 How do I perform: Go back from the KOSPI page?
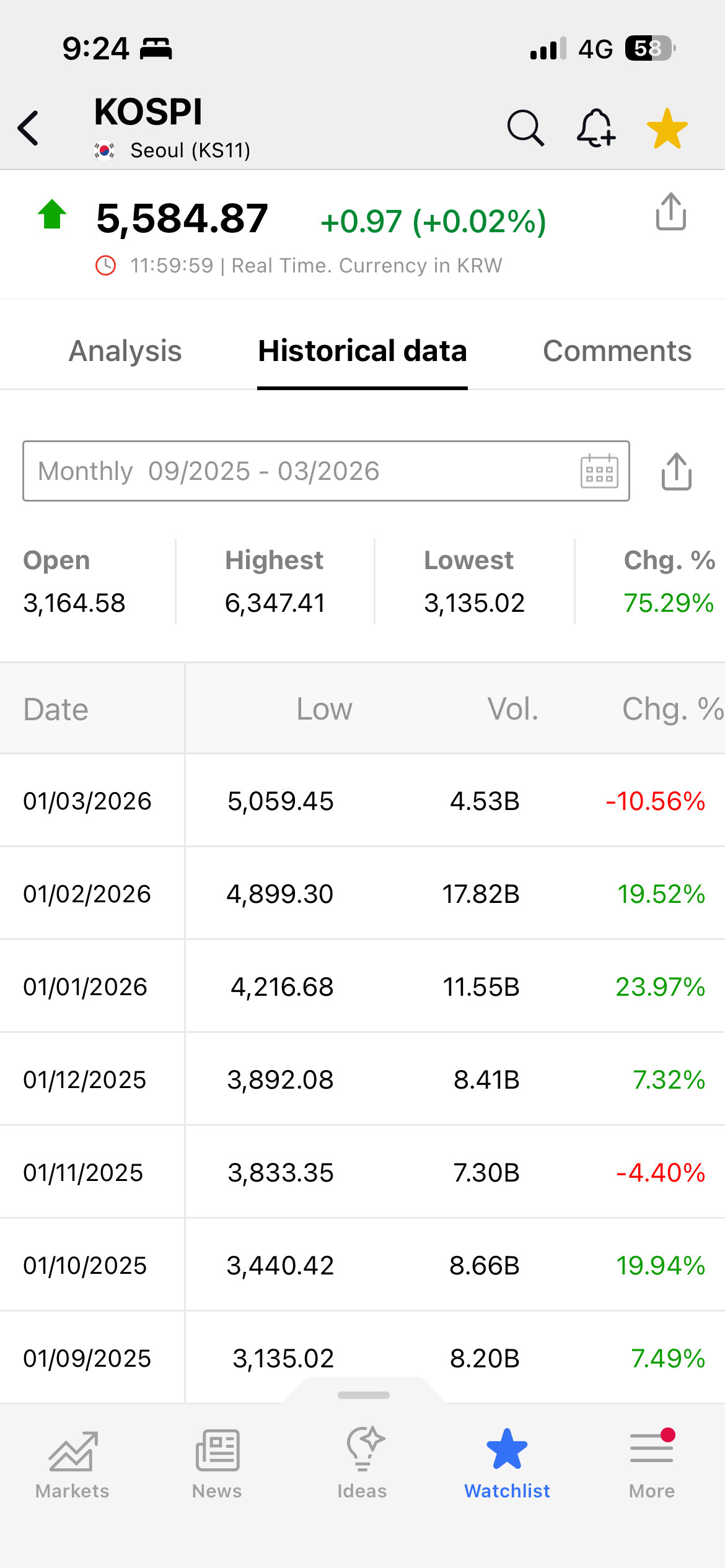(x=29, y=128)
